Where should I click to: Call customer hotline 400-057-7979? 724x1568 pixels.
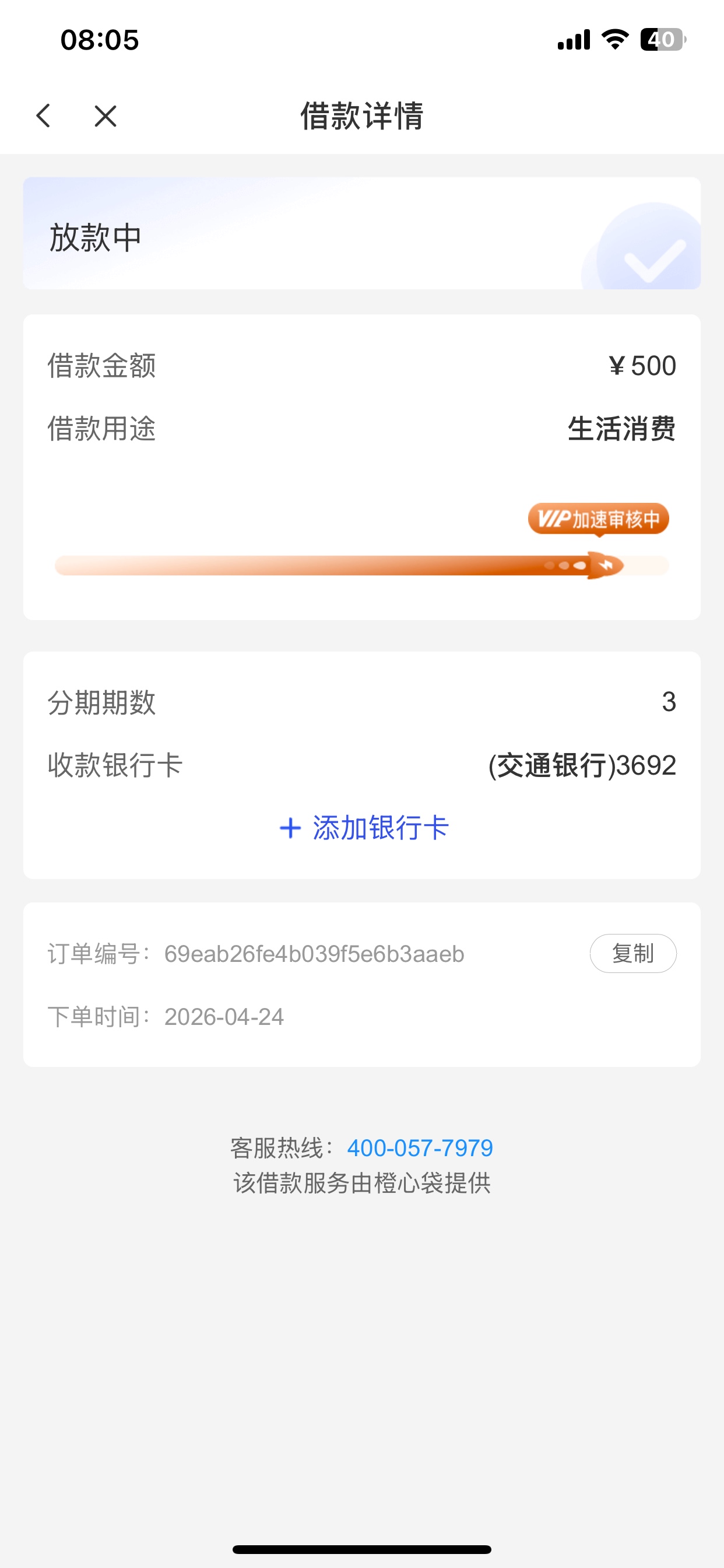tap(419, 1148)
